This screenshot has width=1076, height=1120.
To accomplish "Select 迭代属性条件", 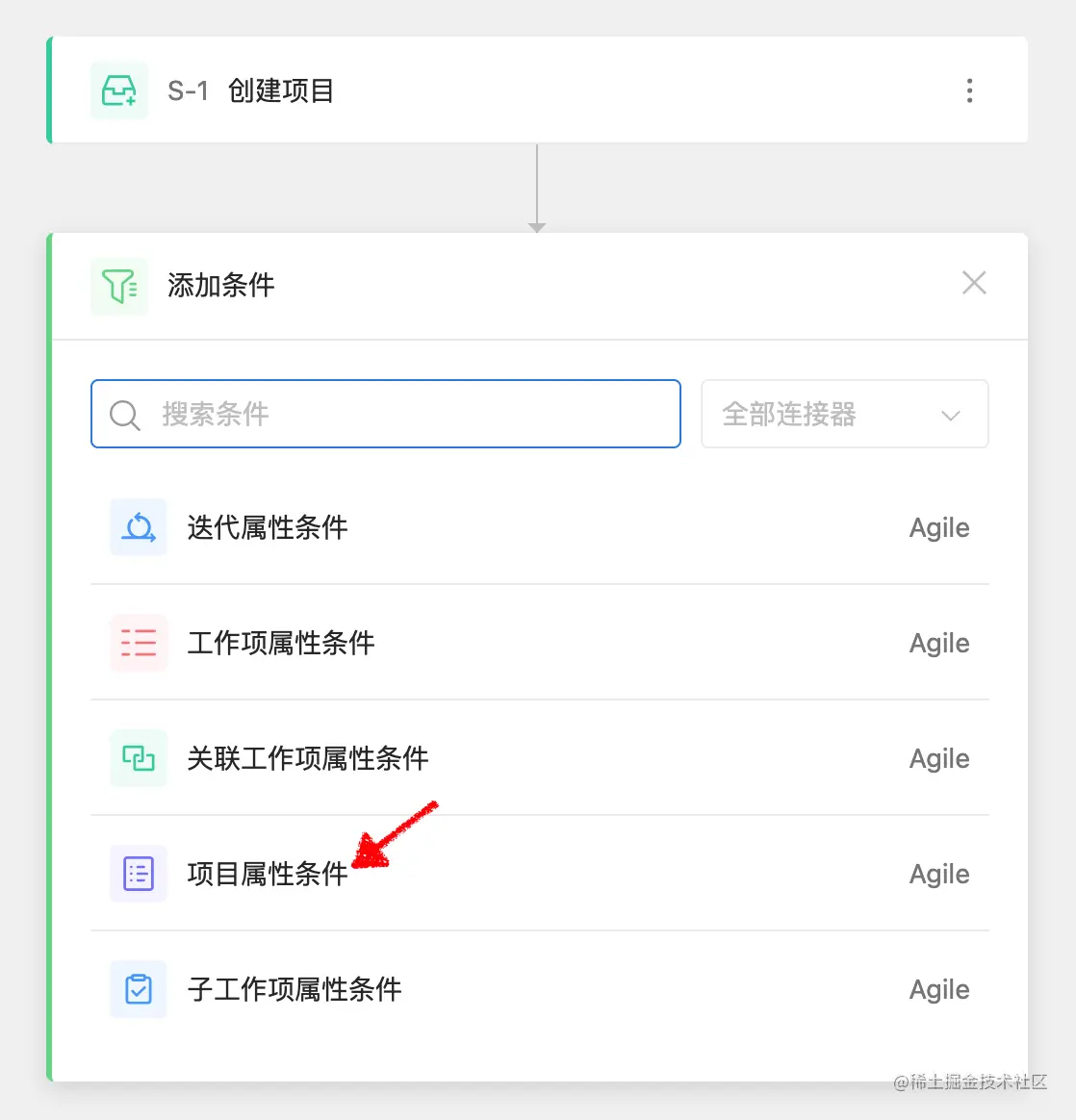I will click(x=268, y=527).
